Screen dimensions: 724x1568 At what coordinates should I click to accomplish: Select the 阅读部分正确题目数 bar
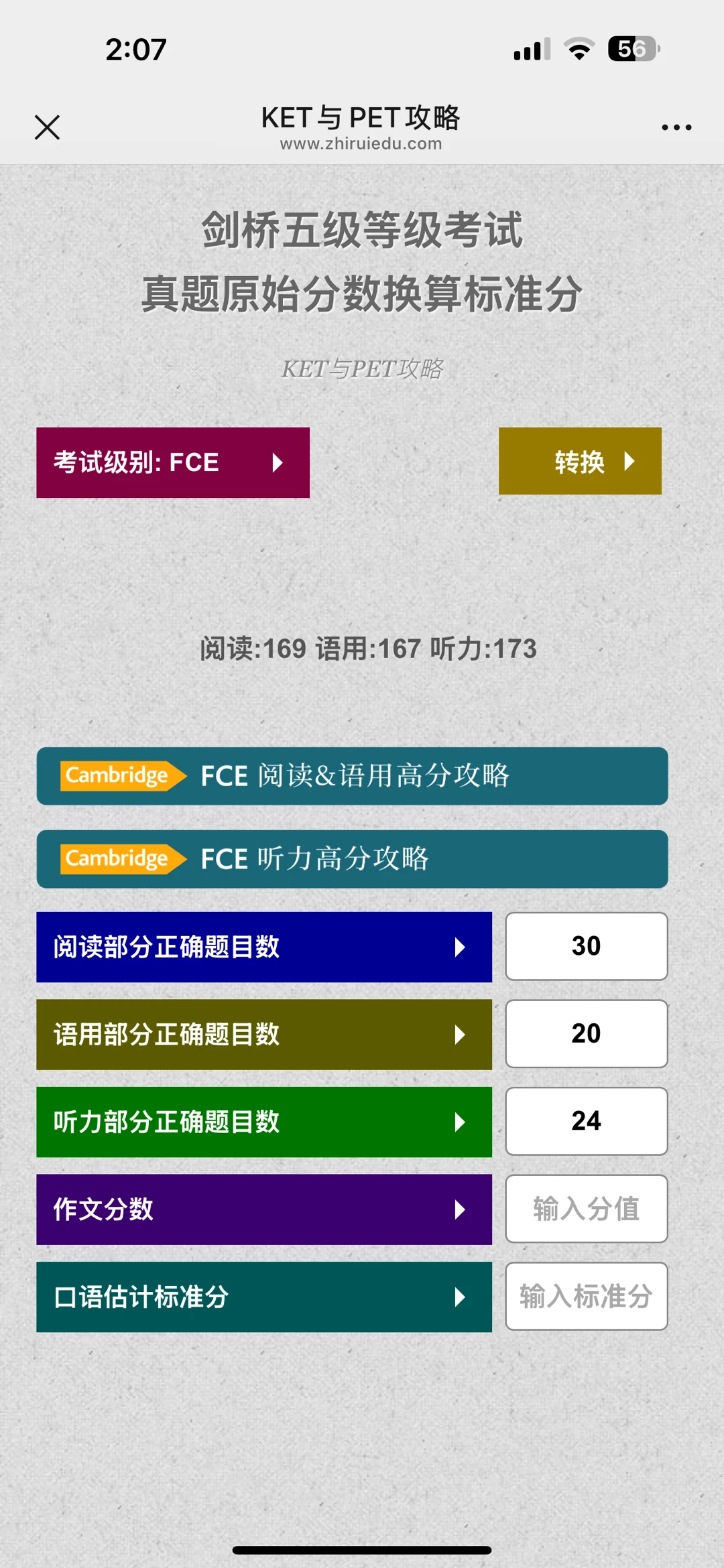tap(264, 947)
